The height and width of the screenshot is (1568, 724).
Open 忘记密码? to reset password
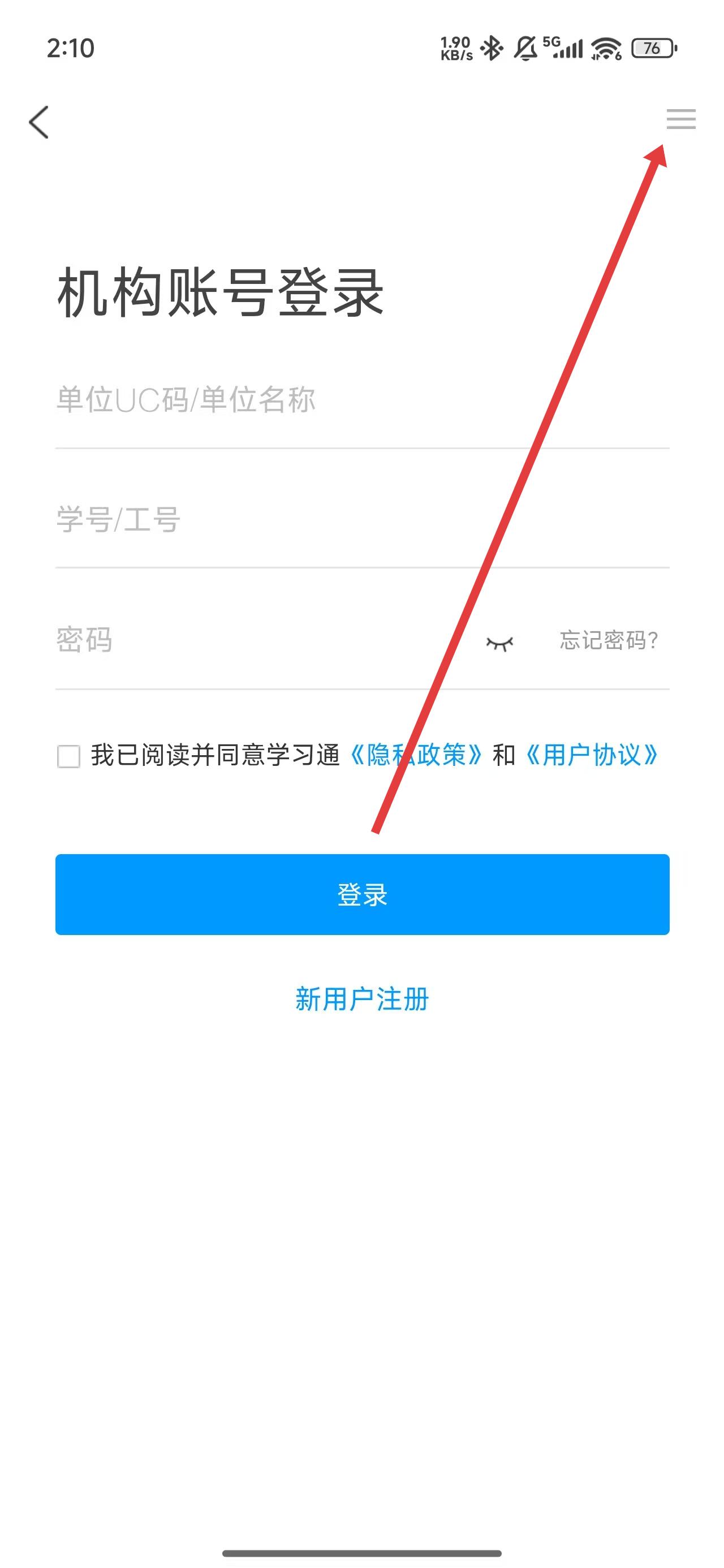pyautogui.click(x=608, y=640)
